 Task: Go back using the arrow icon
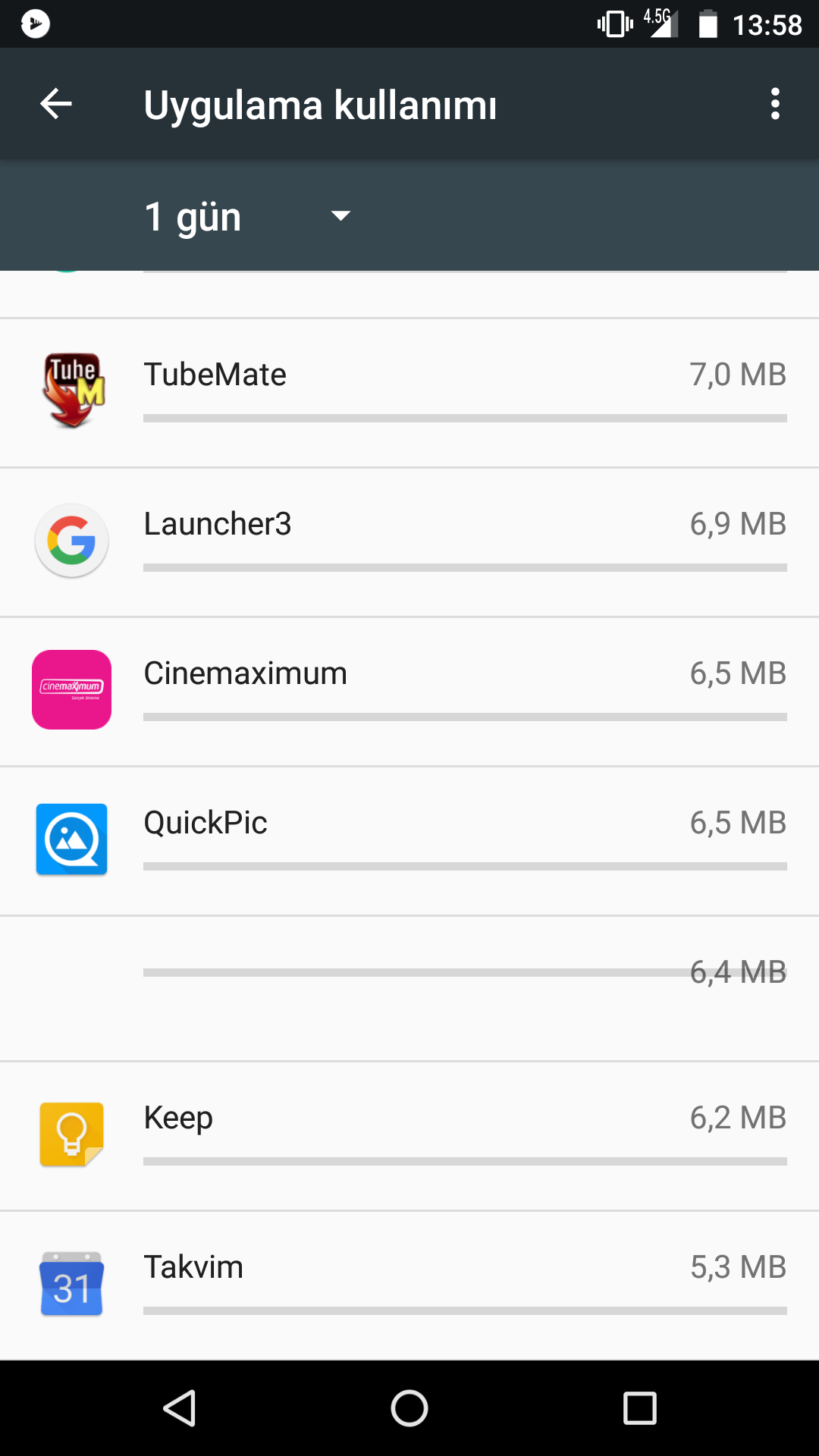56,104
